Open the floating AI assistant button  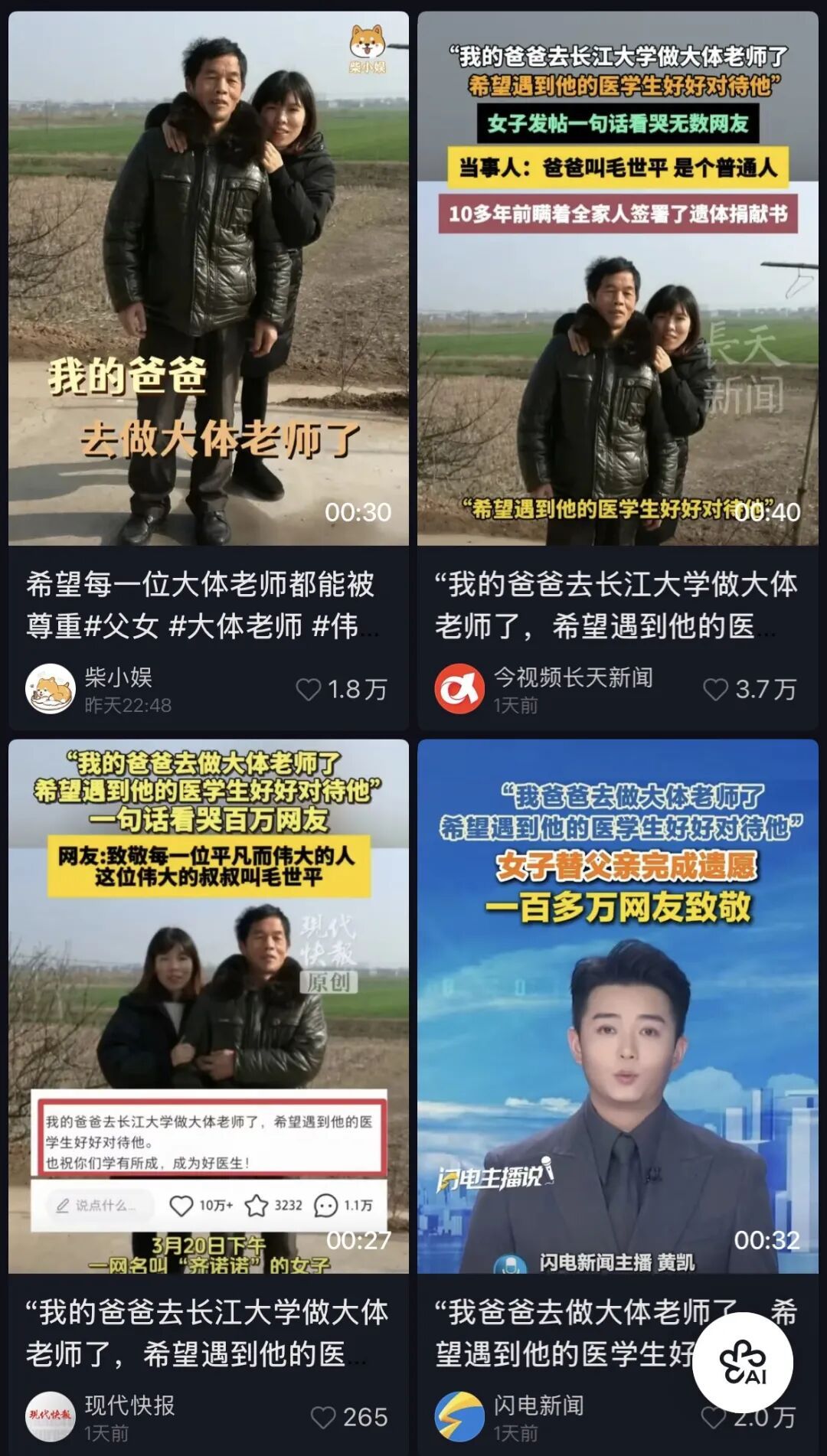click(742, 1363)
